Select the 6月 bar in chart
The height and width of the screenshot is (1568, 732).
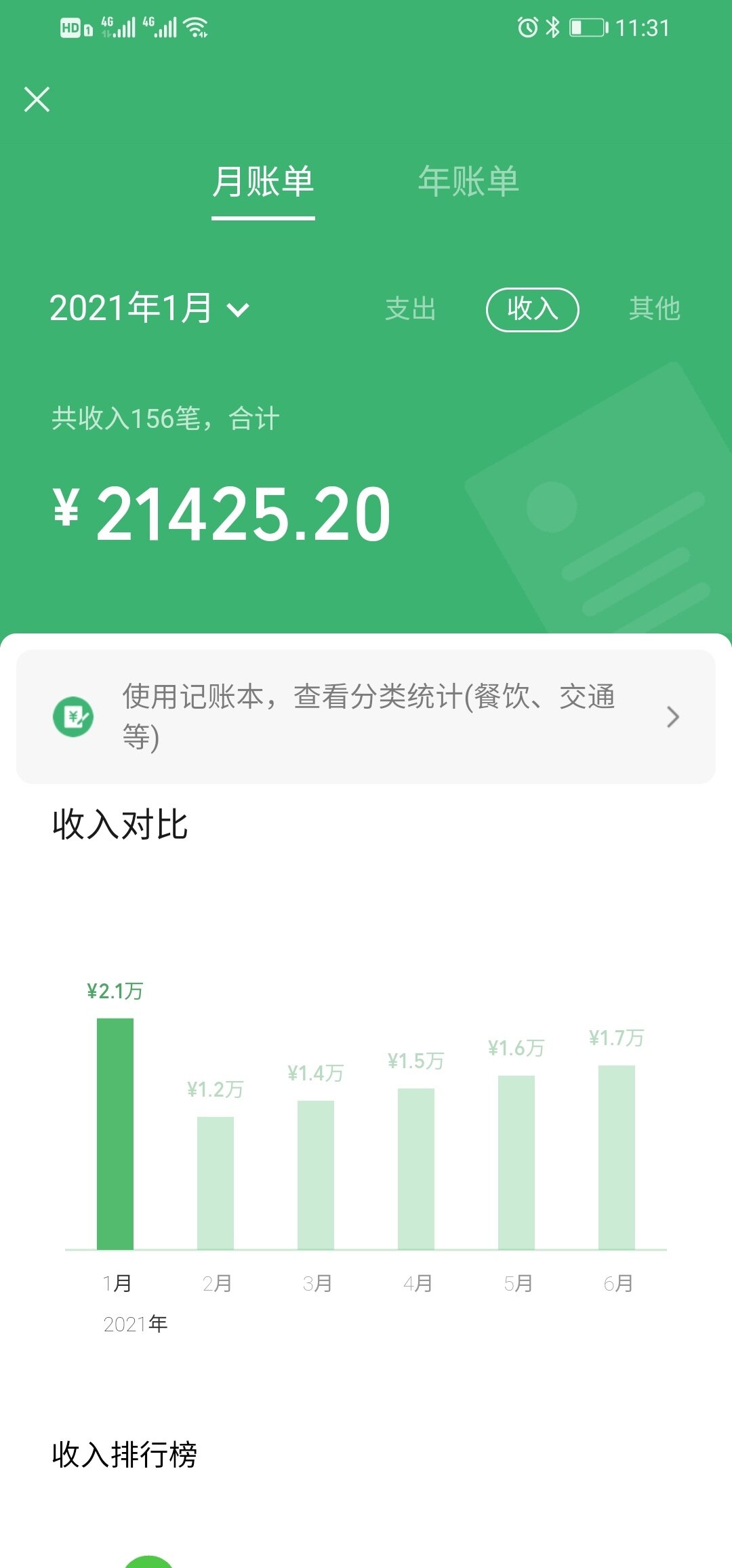click(617, 1156)
